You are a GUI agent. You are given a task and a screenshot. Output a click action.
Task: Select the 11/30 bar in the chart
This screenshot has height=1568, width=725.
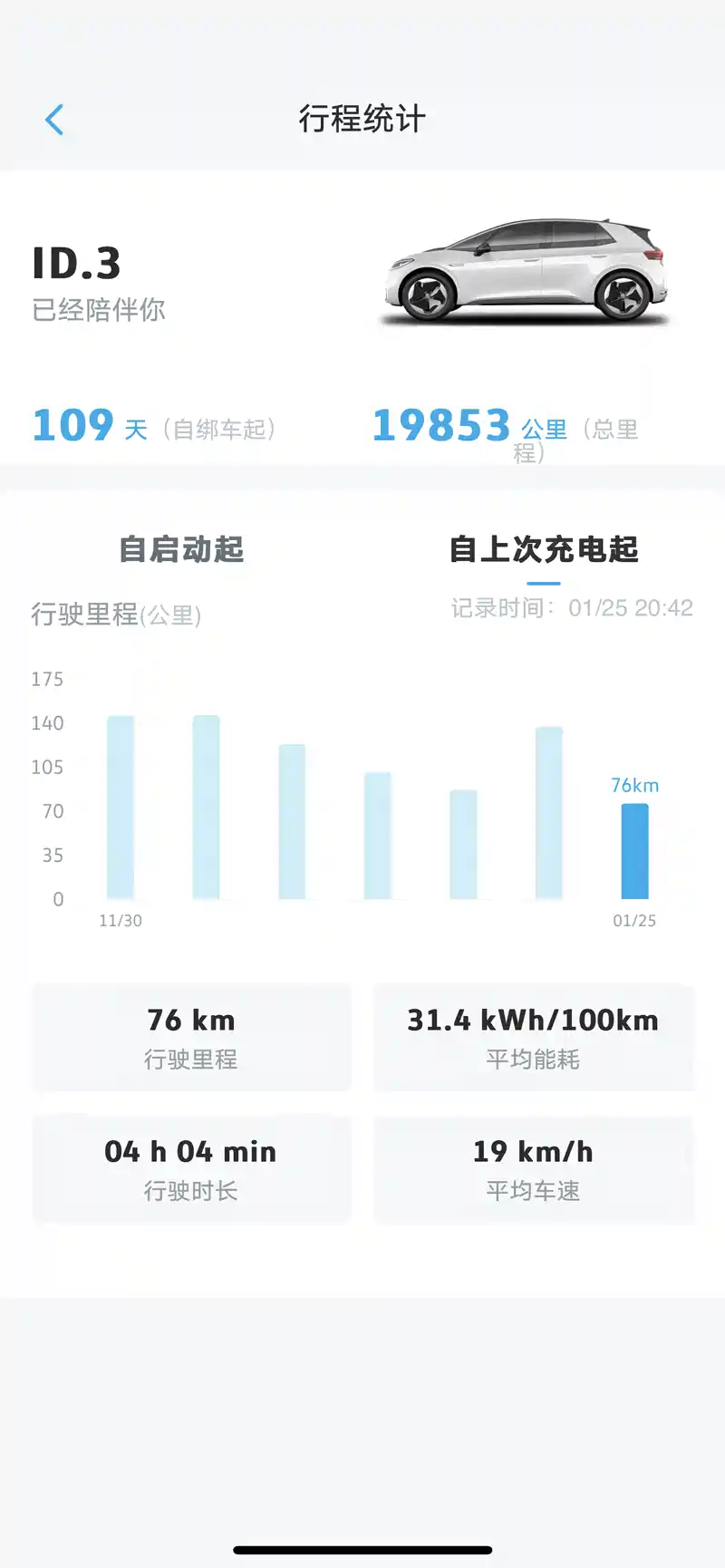click(121, 807)
